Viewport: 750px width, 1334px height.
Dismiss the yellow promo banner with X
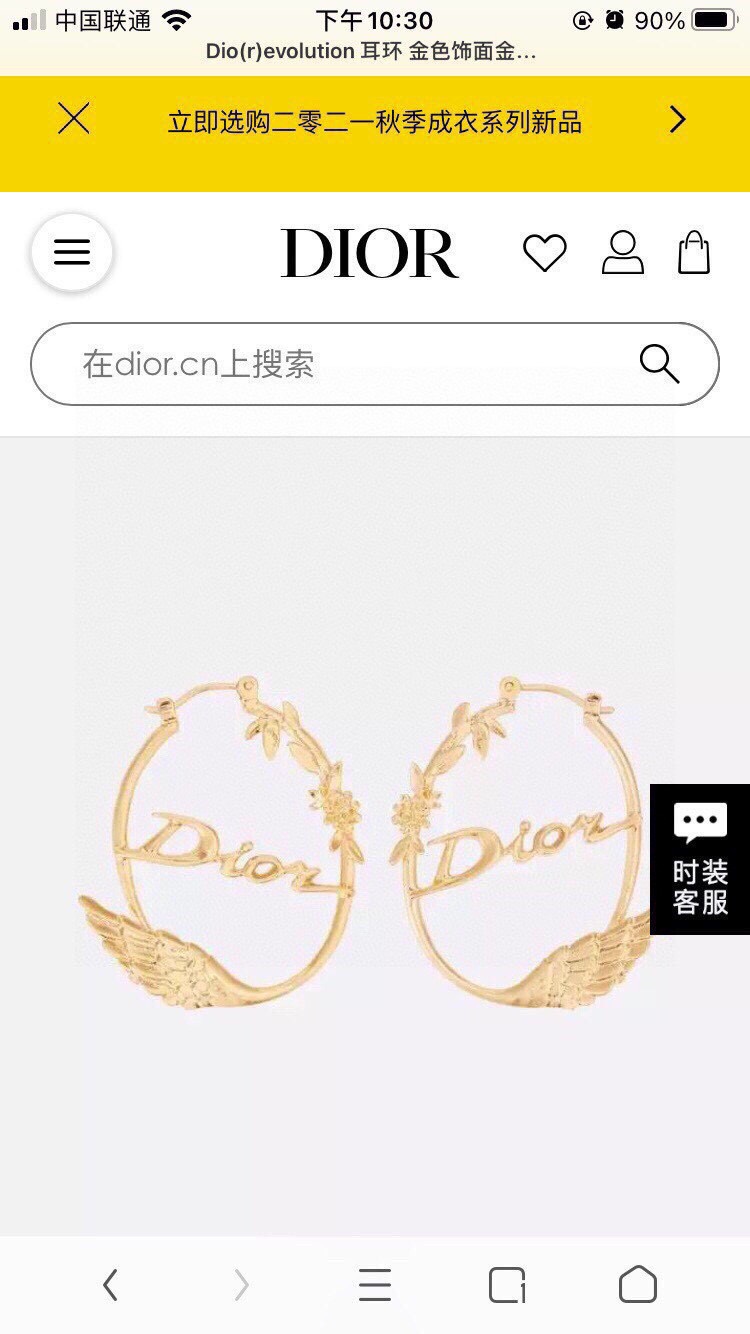72,119
